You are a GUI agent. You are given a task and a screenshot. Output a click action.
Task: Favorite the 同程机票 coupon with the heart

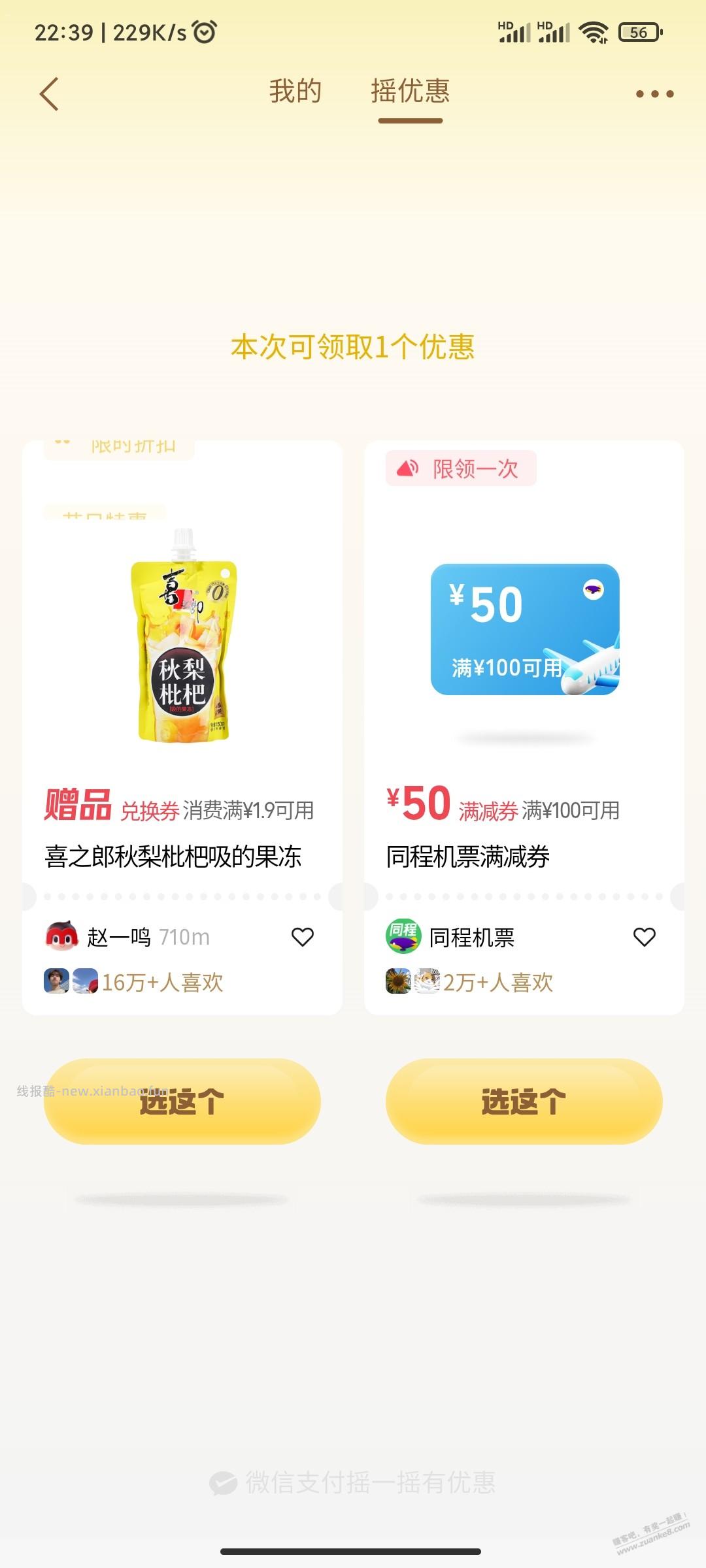(x=644, y=936)
